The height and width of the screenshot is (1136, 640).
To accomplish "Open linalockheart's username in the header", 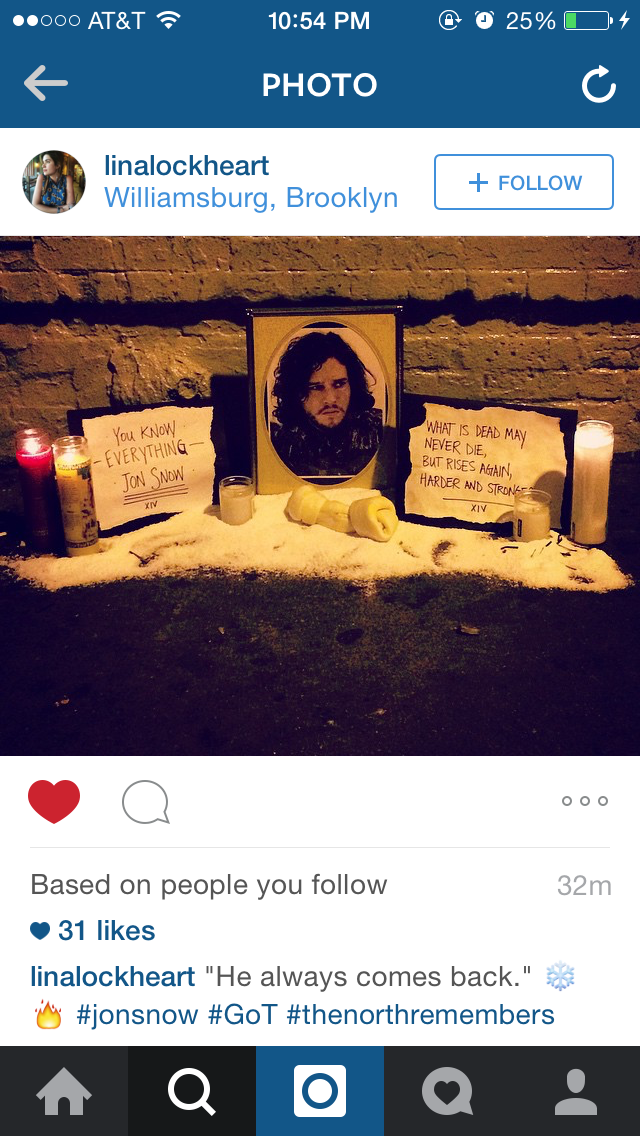I will click(x=186, y=166).
